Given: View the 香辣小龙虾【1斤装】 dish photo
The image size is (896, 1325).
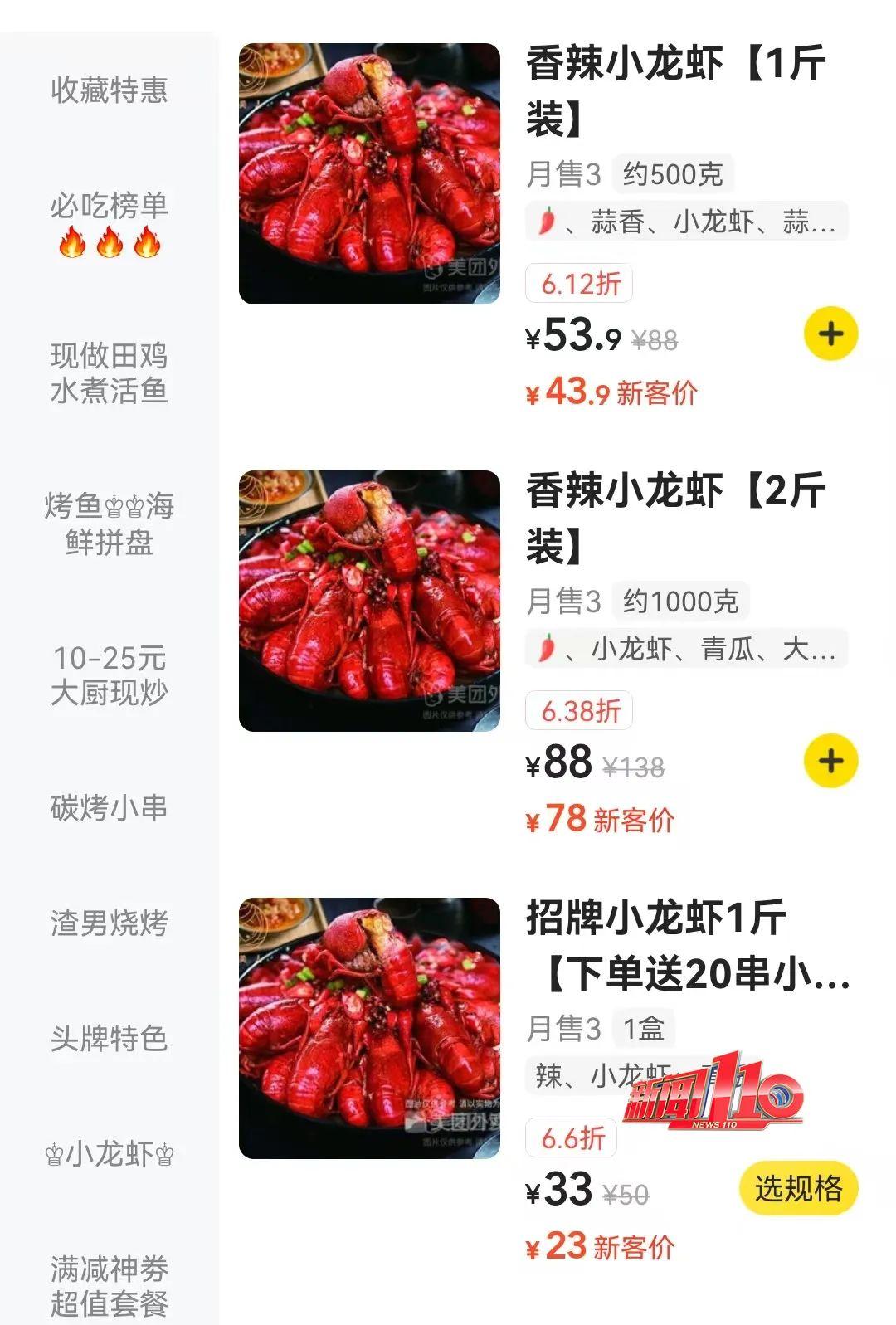Looking at the screenshot, I should tap(369, 173).
